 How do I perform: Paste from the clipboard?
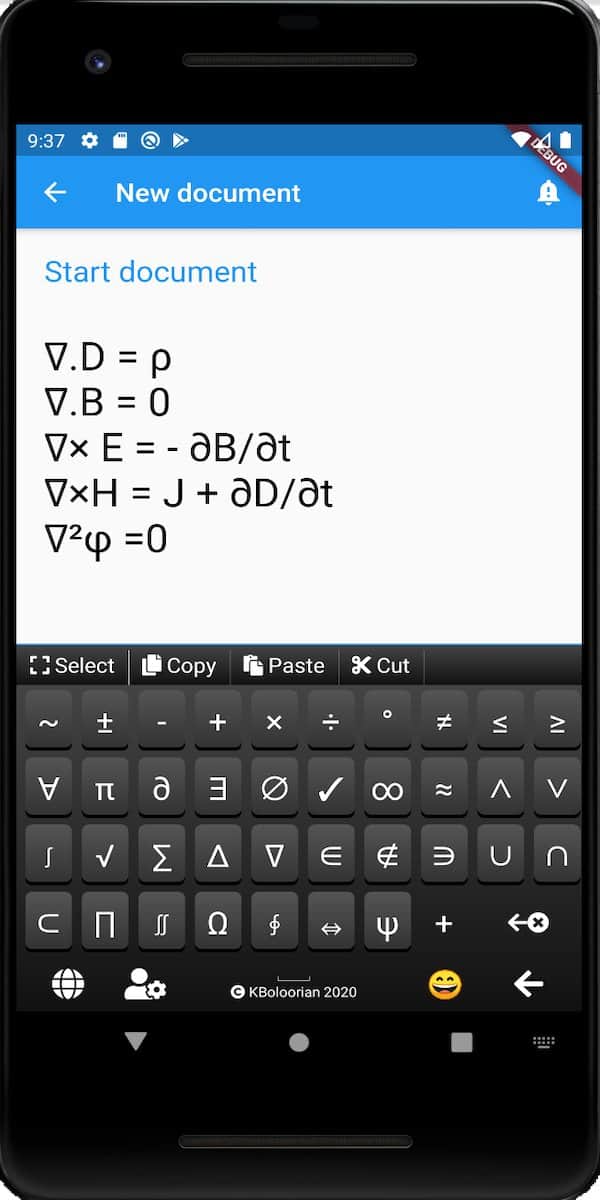285,666
